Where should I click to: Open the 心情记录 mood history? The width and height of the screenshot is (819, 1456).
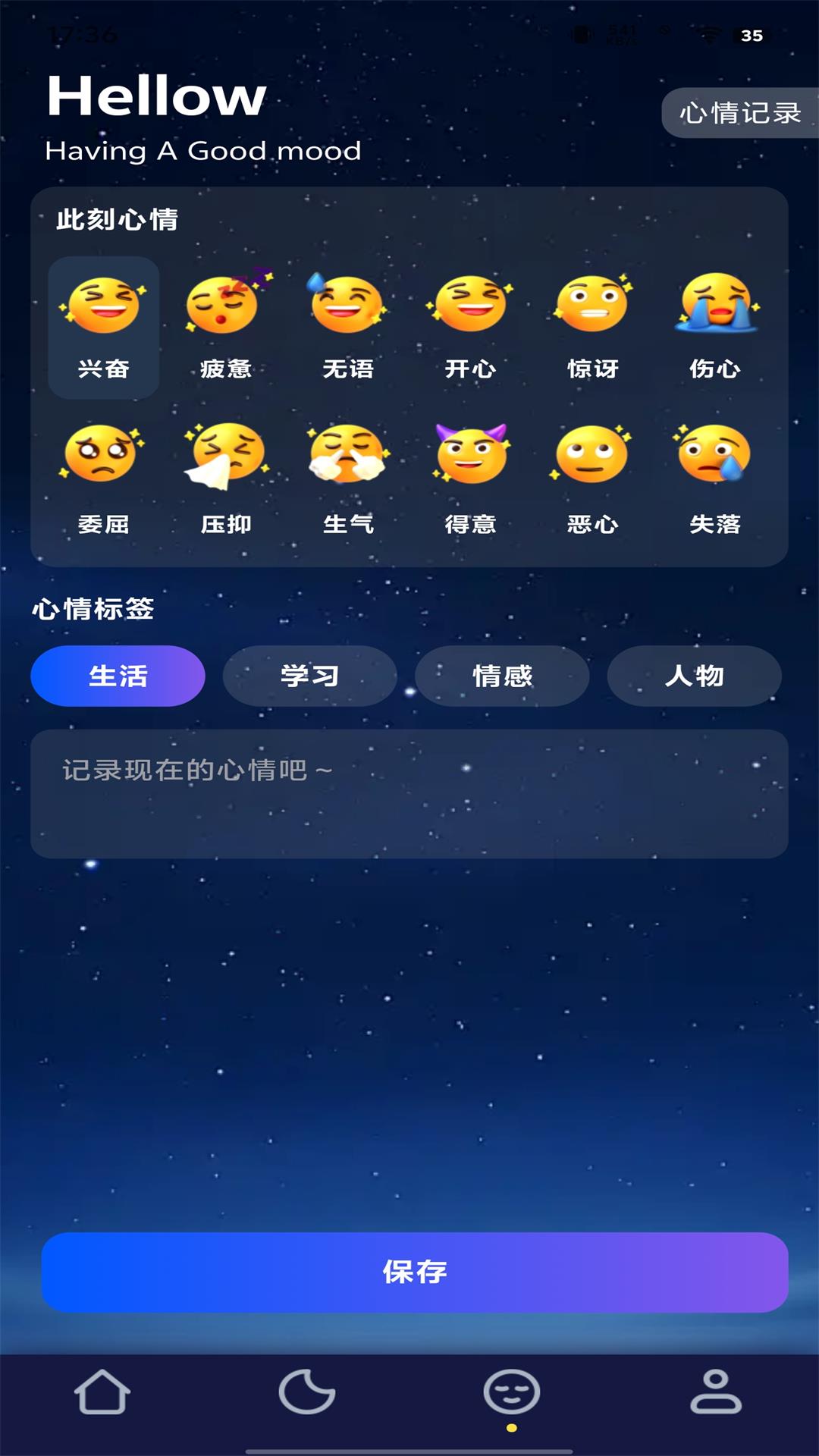[742, 112]
